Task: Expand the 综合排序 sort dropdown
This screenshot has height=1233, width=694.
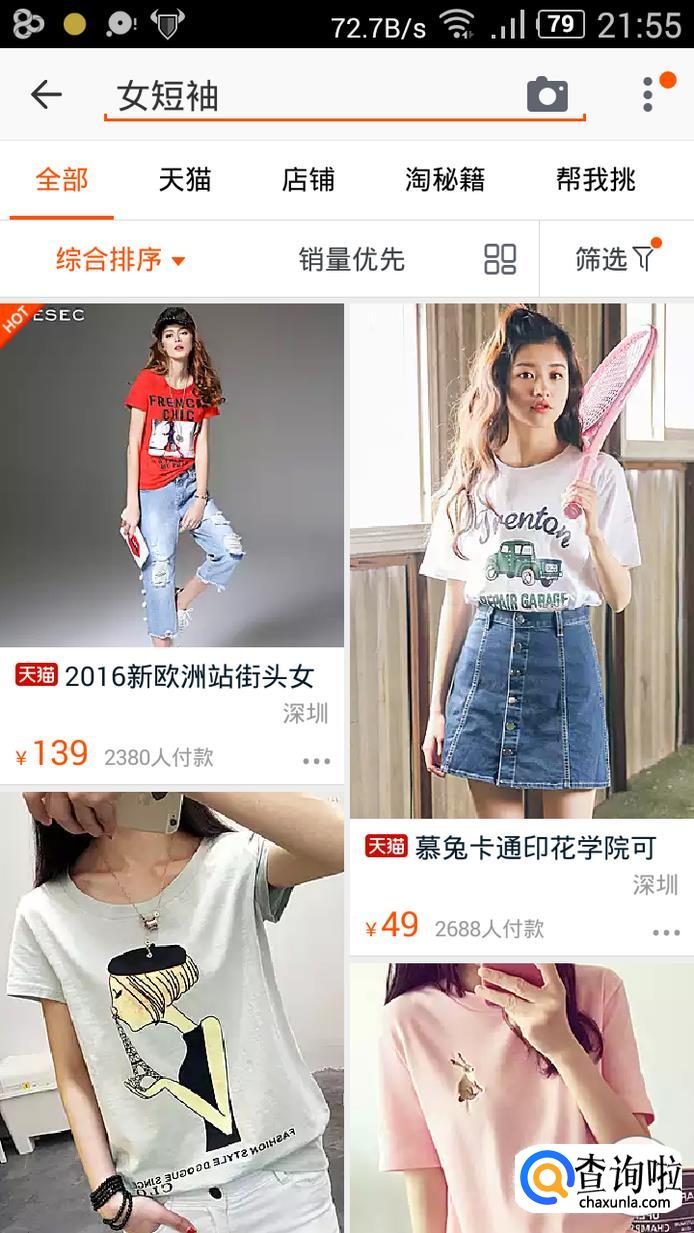Action: pyautogui.click(x=120, y=260)
